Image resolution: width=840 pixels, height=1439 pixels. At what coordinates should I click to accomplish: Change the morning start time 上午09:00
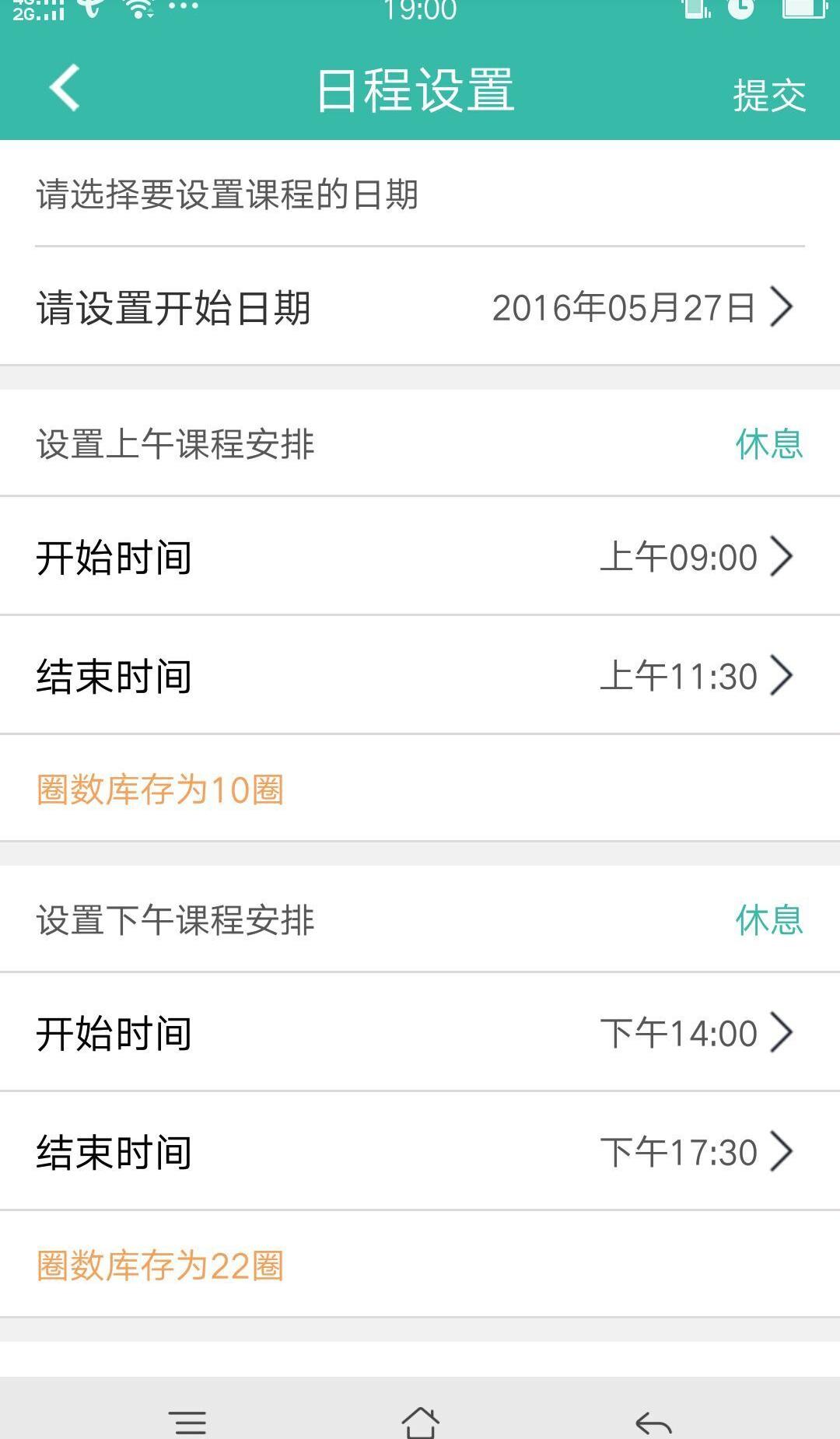click(420, 557)
